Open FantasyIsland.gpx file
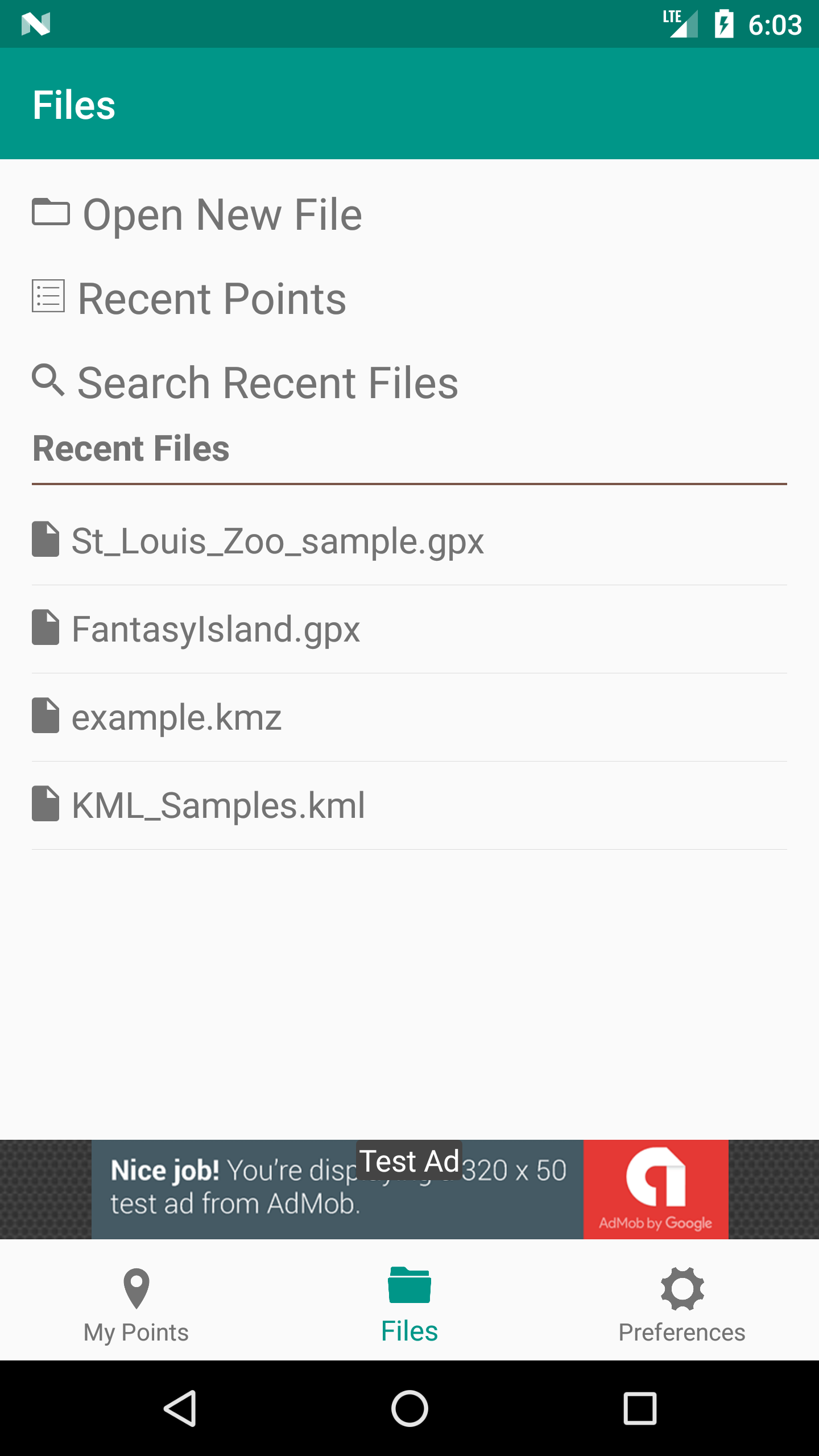This screenshot has height=1456, width=819. click(x=409, y=629)
